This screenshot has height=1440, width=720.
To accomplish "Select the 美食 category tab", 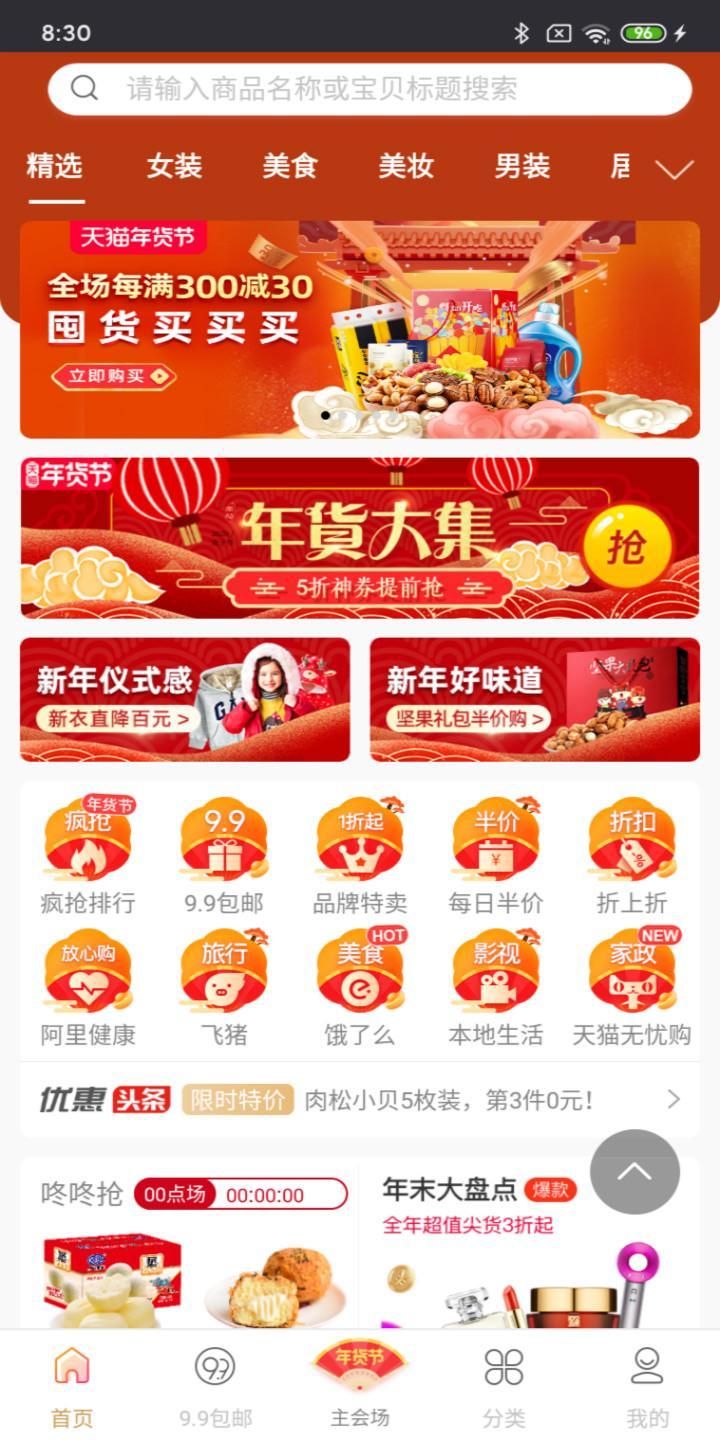I will pos(290,166).
